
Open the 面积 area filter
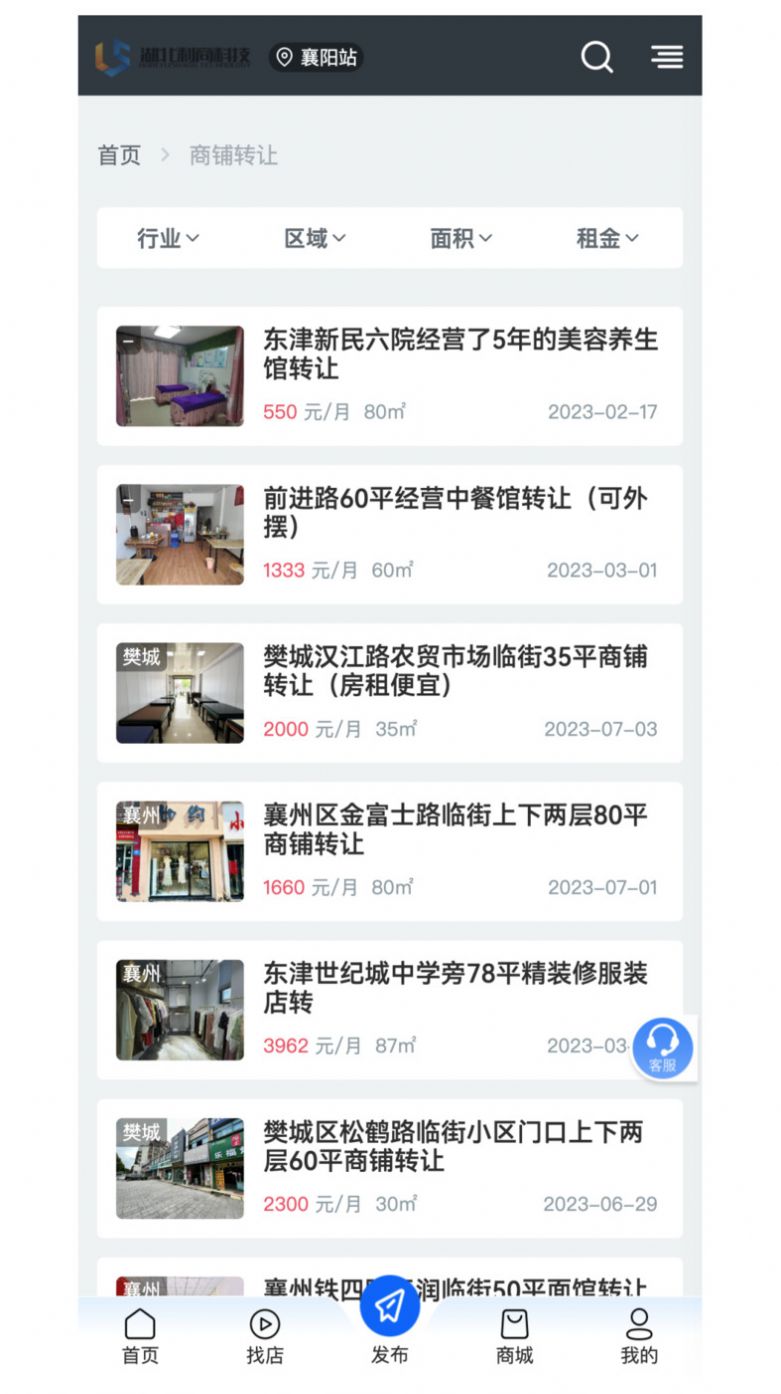pyautogui.click(x=461, y=238)
